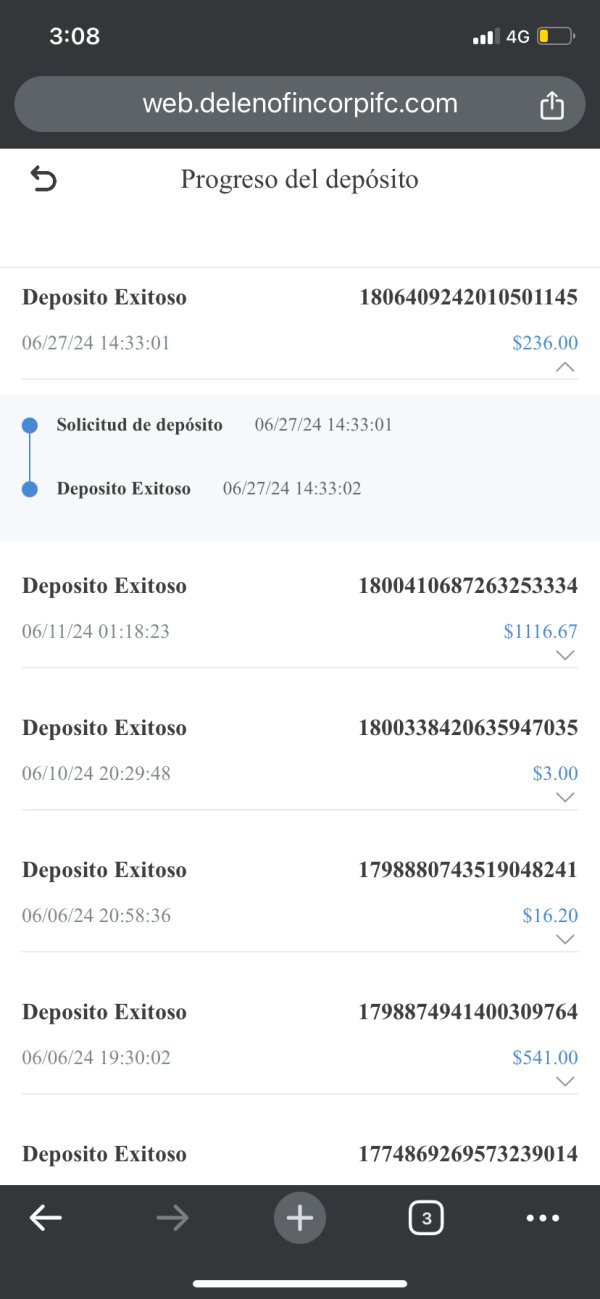This screenshot has width=600, height=1299.
Task: Share the page from the address bar
Action: (x=552, y=105)
